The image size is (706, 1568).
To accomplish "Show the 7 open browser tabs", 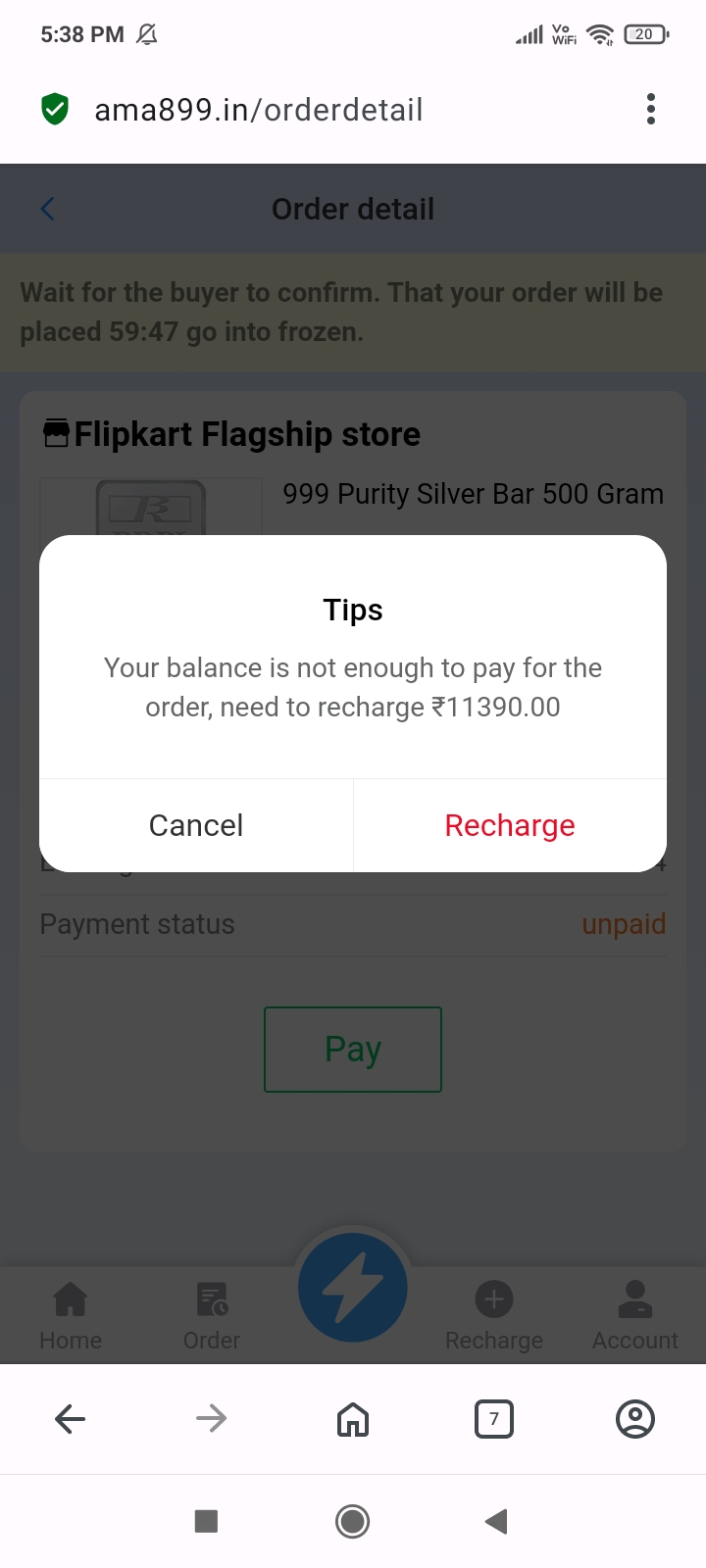I will point(494,1418).
